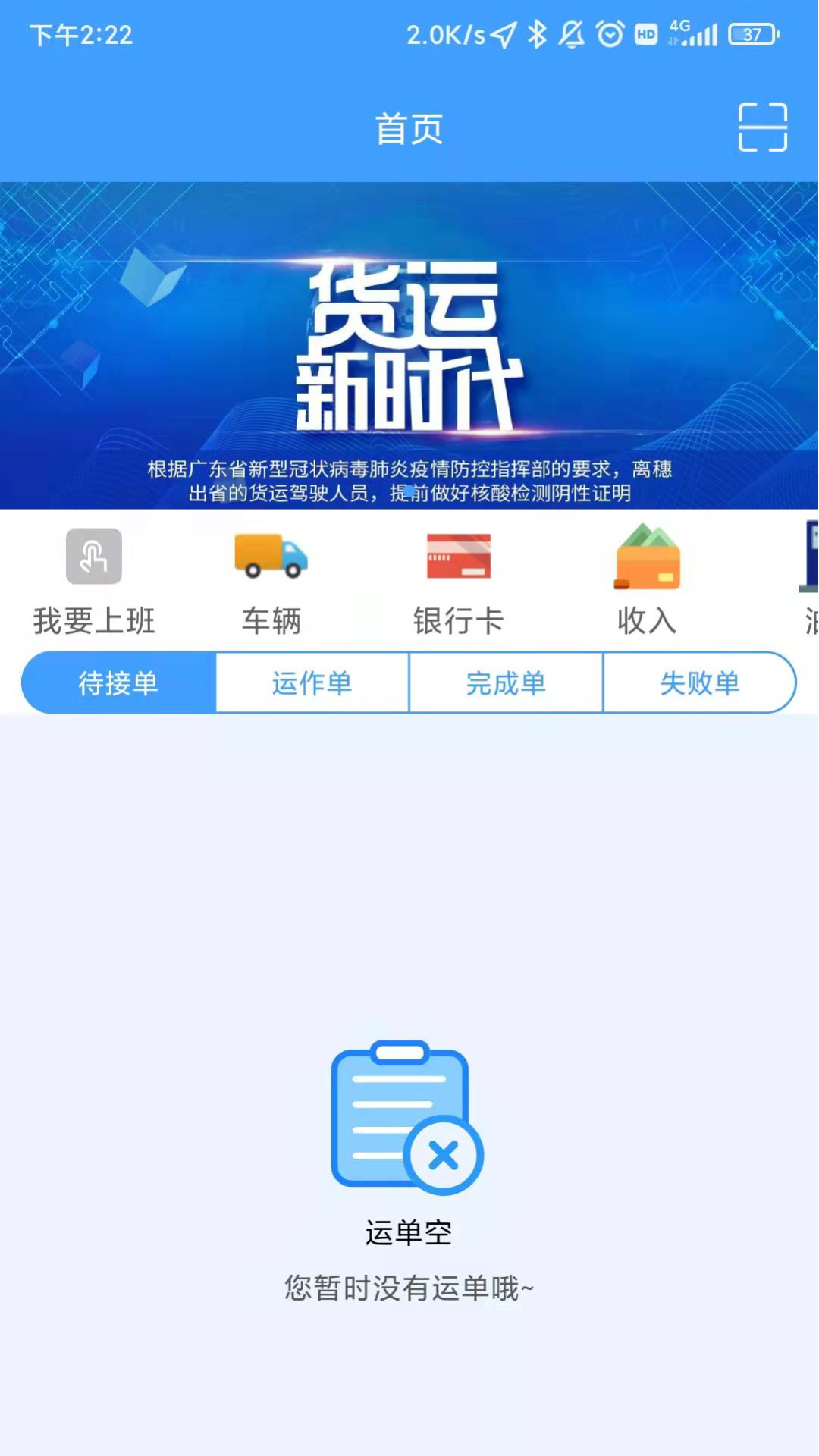Screen dimensions: 819x1456
Task: Select the 失败单 tab
Action: pos(699,682)
